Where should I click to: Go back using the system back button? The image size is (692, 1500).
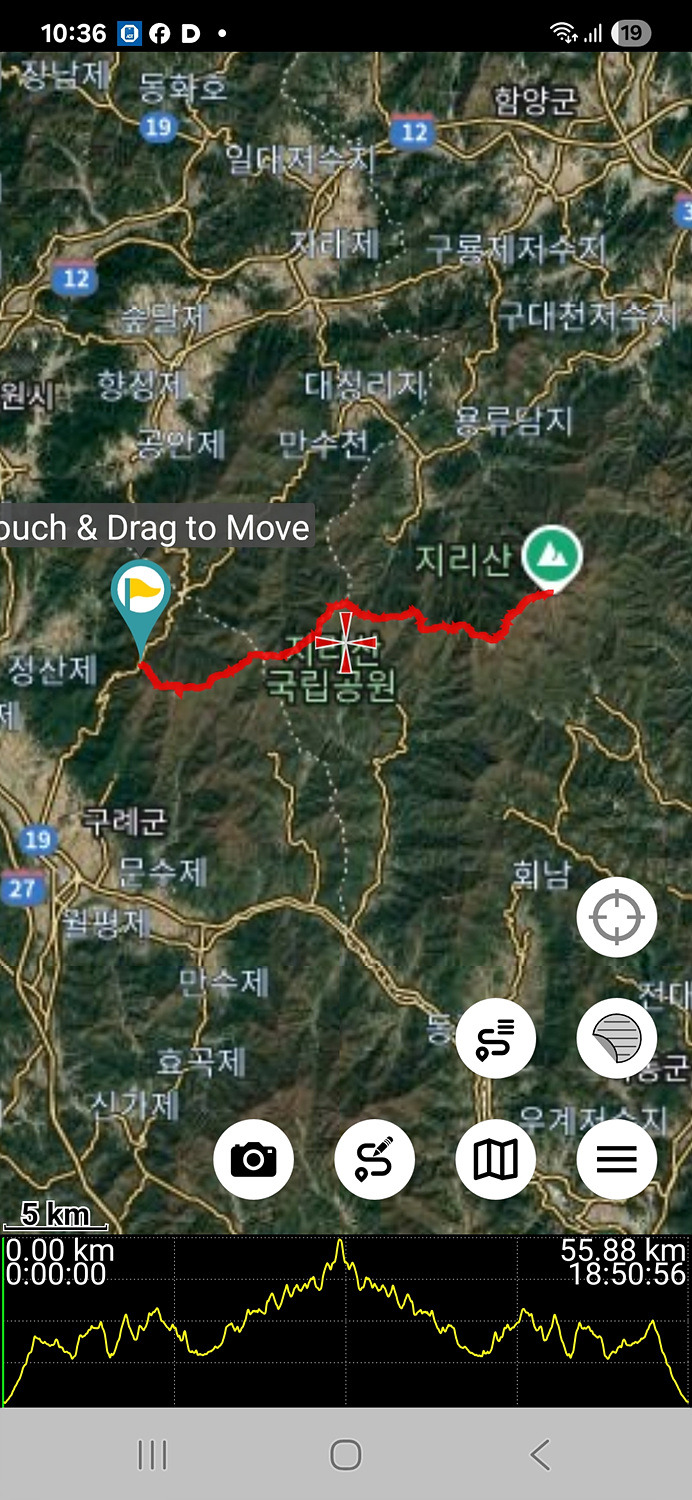(540, 1454)
